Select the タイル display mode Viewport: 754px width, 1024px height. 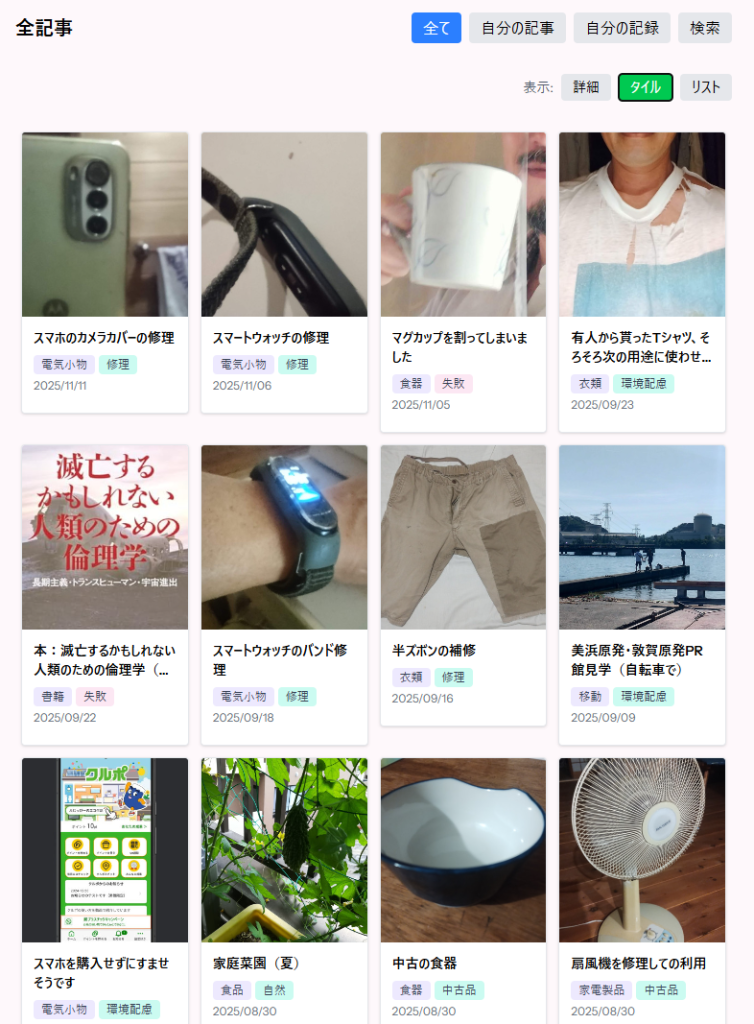click(x=645, y=87)
